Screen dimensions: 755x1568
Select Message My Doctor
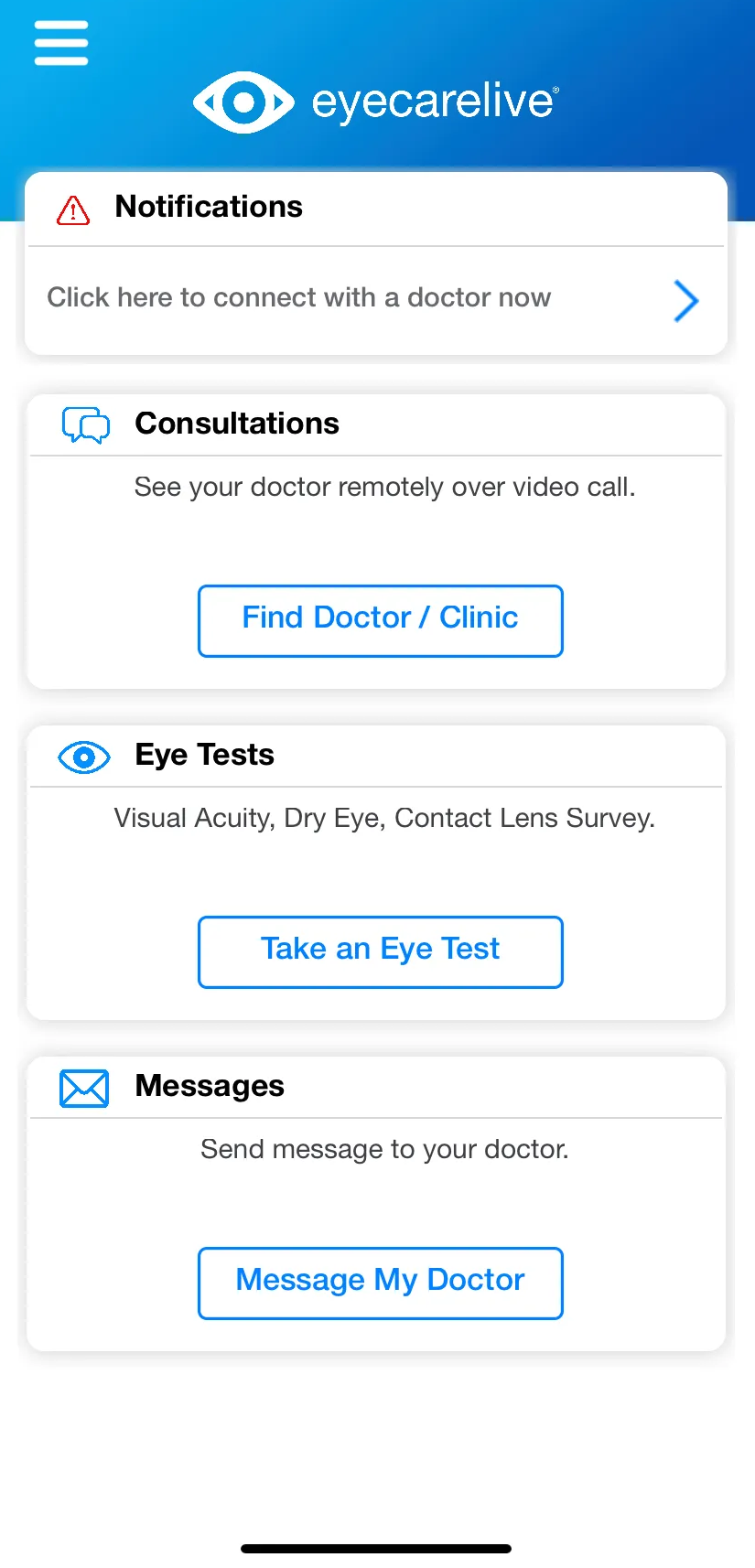click(380, 1282)
